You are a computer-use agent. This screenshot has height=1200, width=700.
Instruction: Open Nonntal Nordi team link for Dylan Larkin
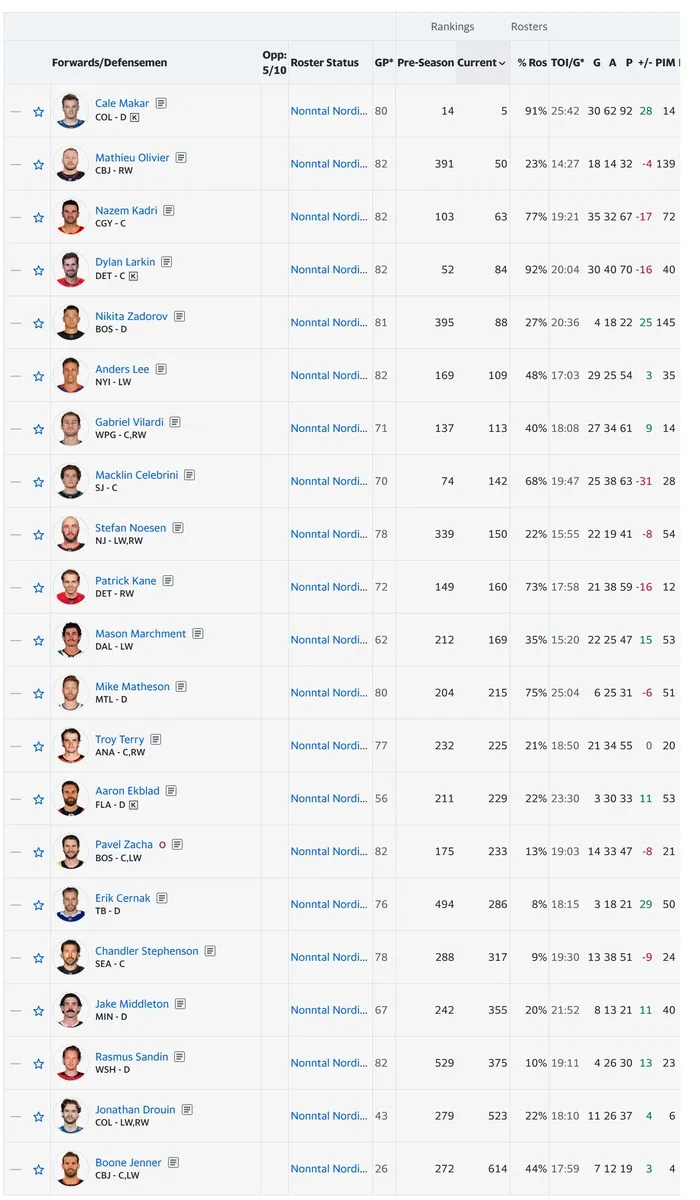click(329, 270)
